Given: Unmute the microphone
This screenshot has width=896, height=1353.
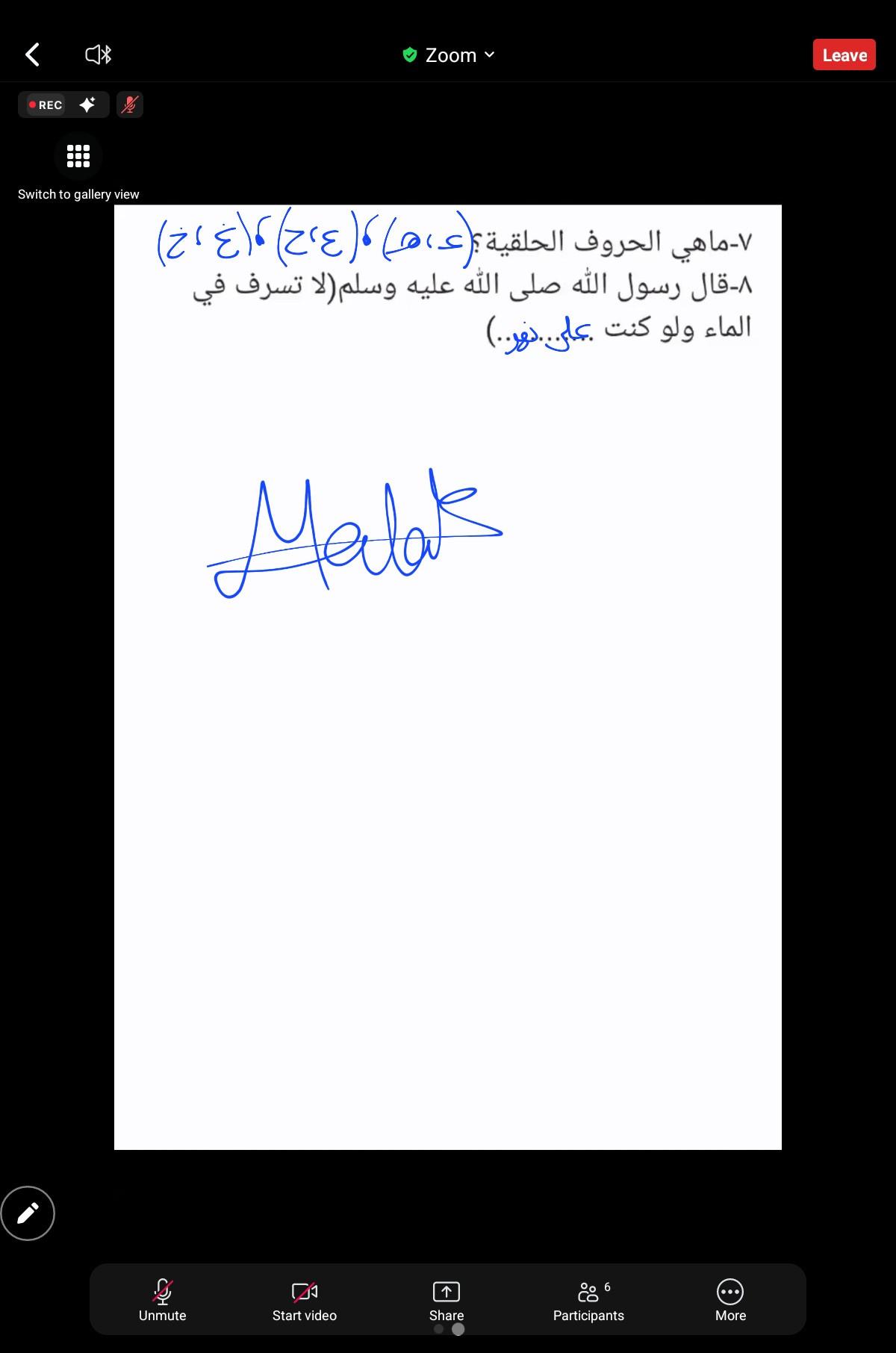Looking at the screenshot, I should coord(162,1299).
